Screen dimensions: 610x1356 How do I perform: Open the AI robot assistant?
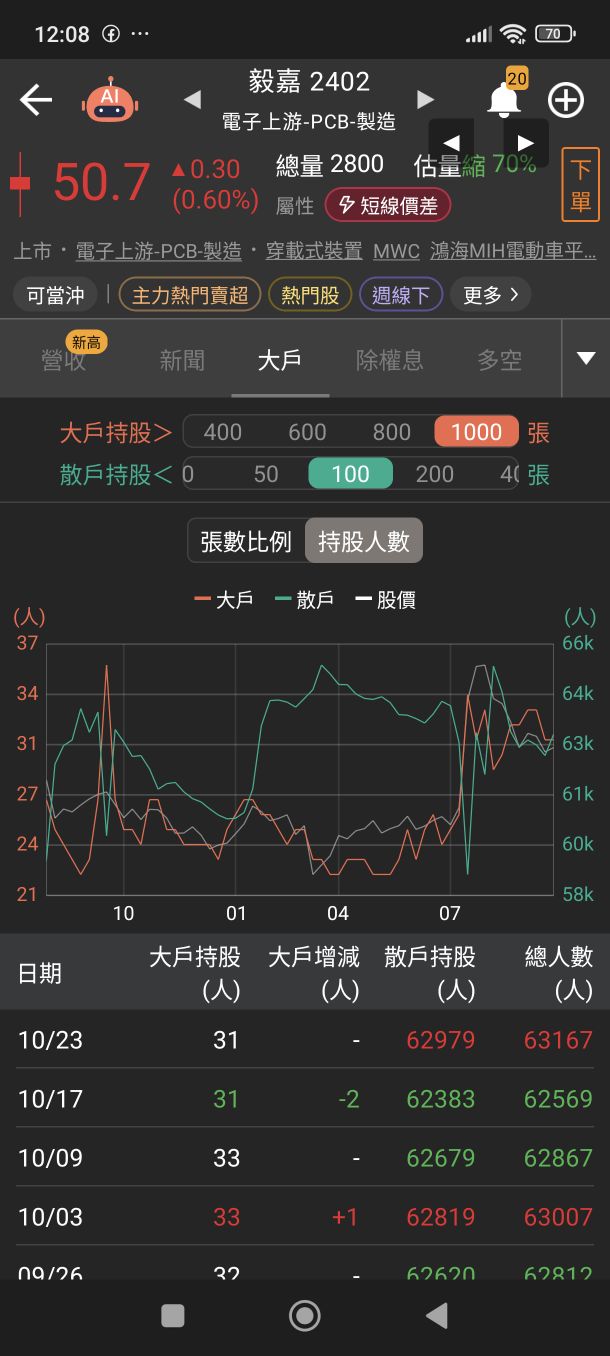(x=110, y=100)
